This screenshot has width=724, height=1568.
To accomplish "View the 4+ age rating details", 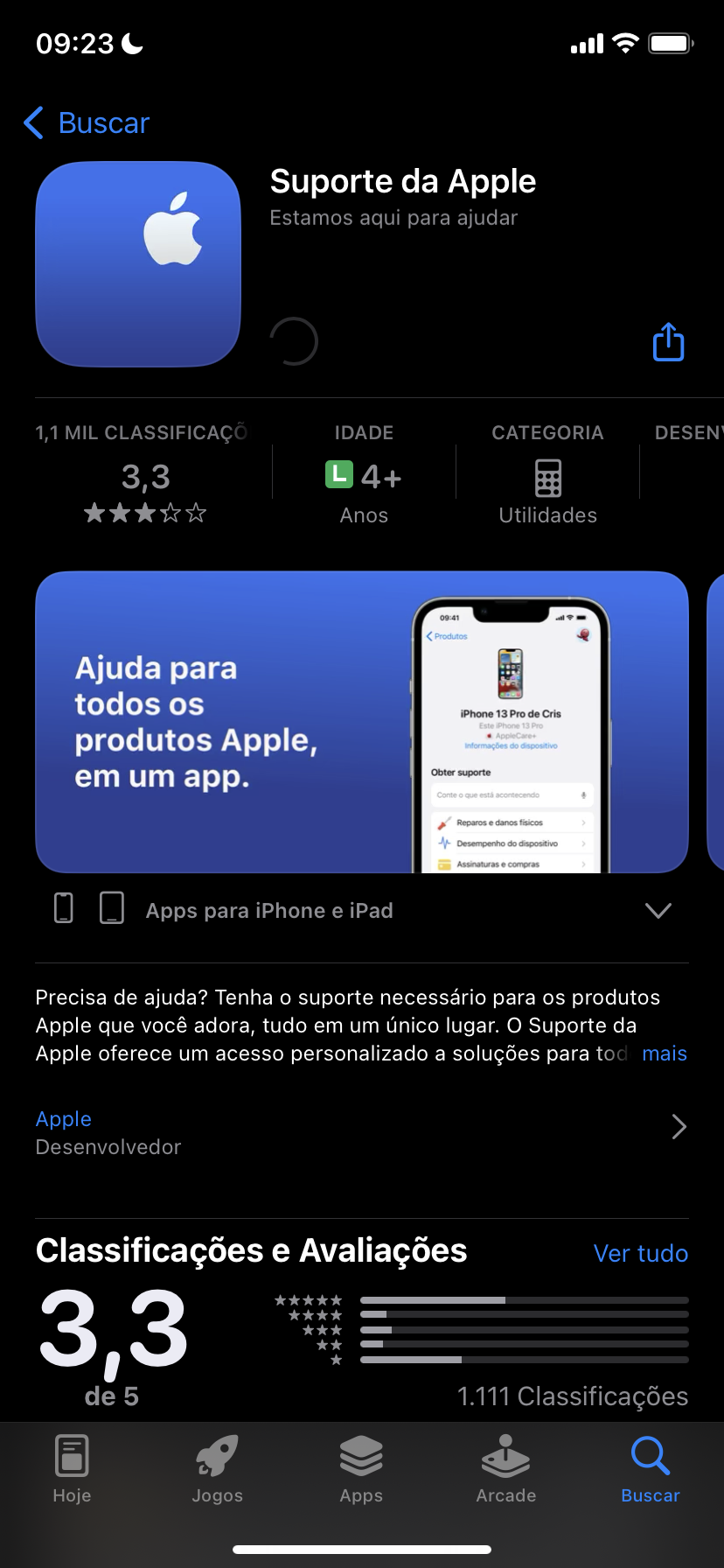I will tap(364, 479).
